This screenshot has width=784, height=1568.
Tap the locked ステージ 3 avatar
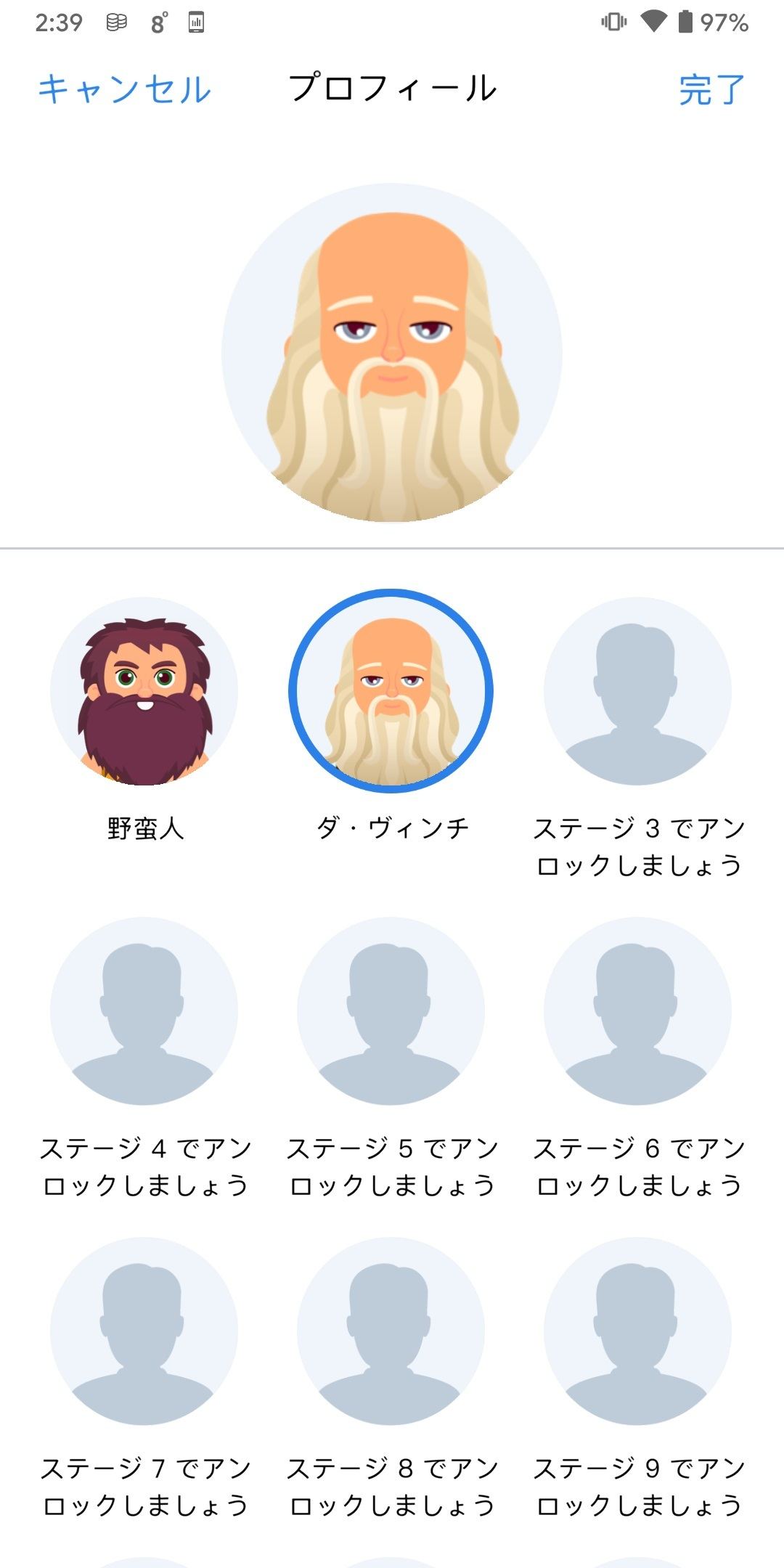click(x=638, y=691)
